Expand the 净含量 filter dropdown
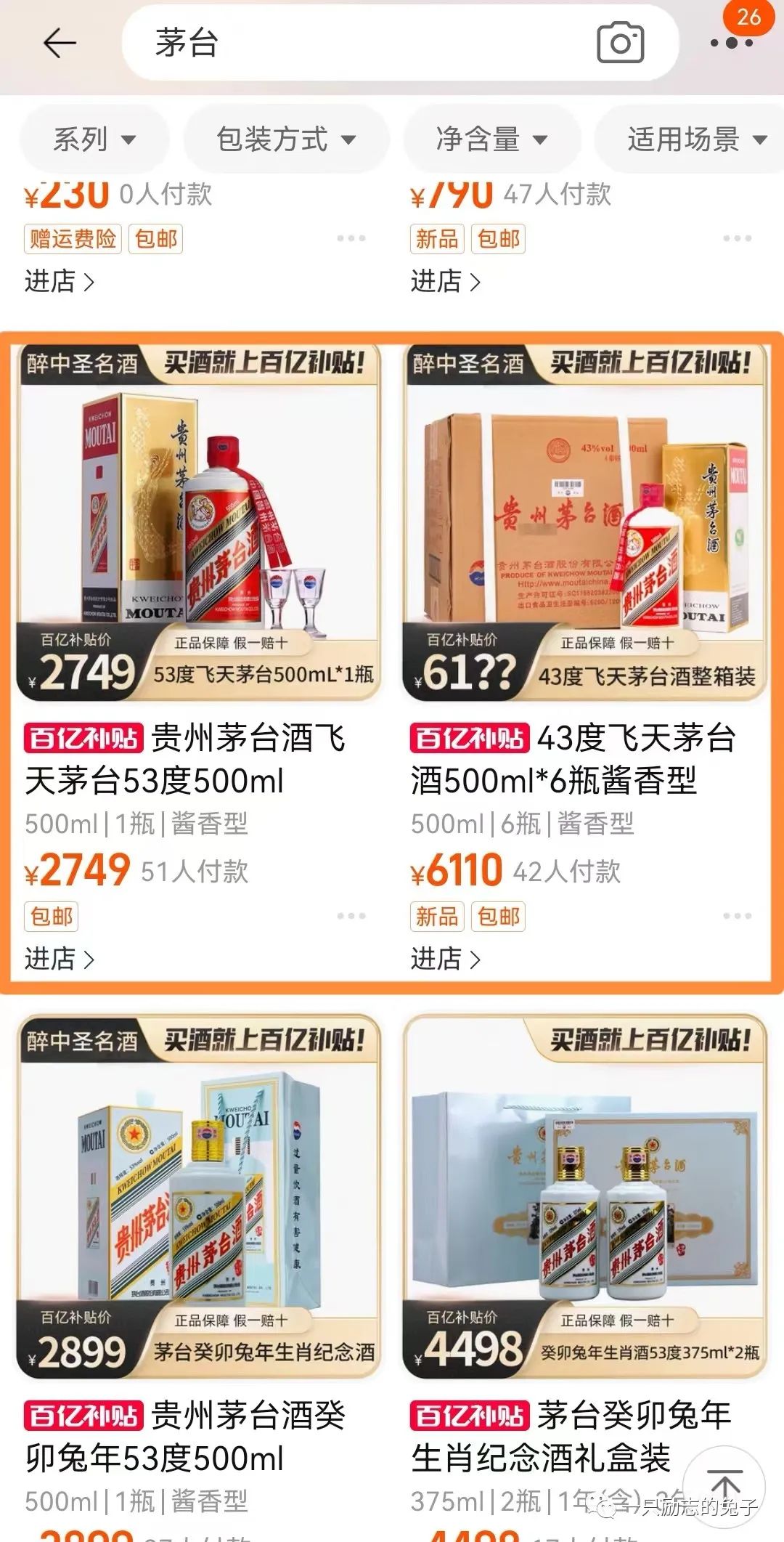This screenshot has width=784, height=1542. 491,139
